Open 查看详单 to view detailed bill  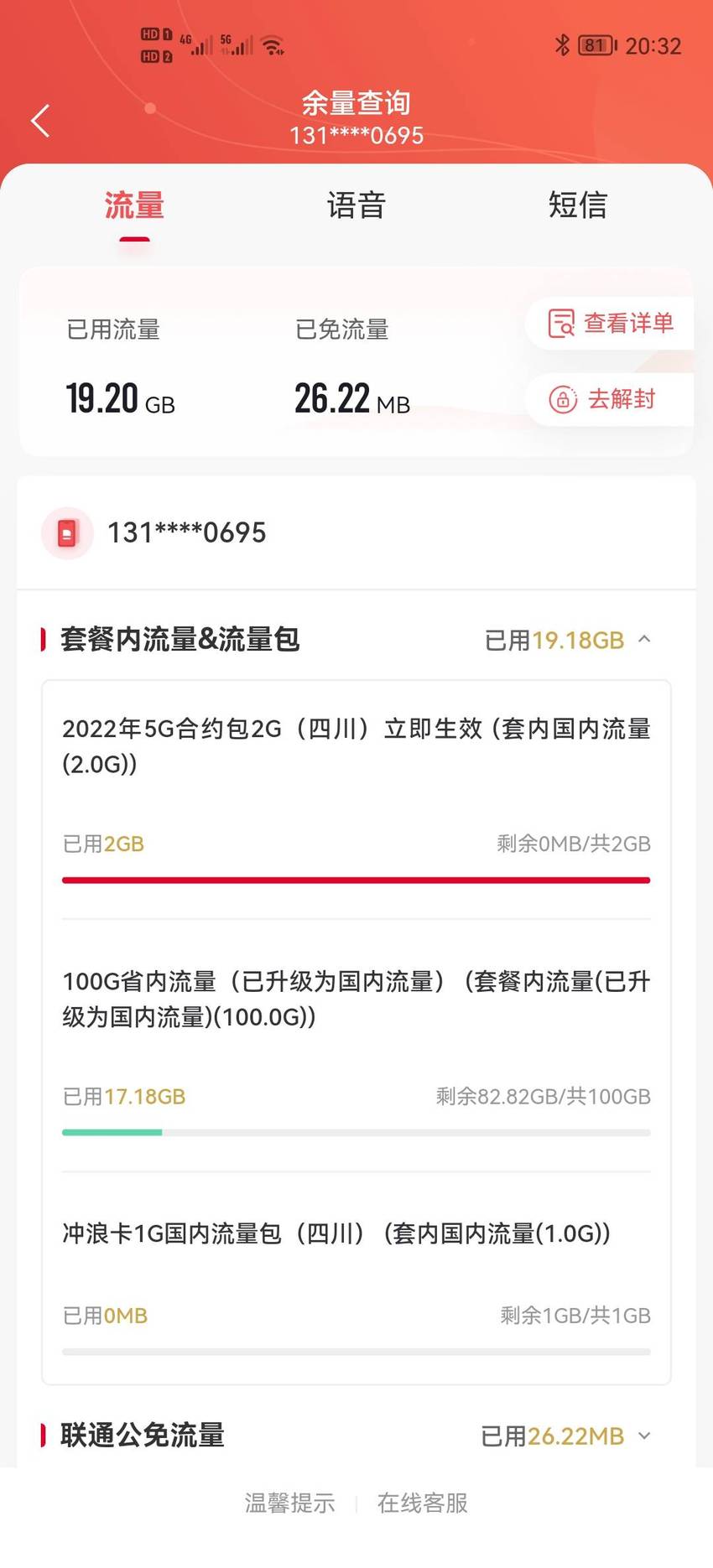(611, 323)
